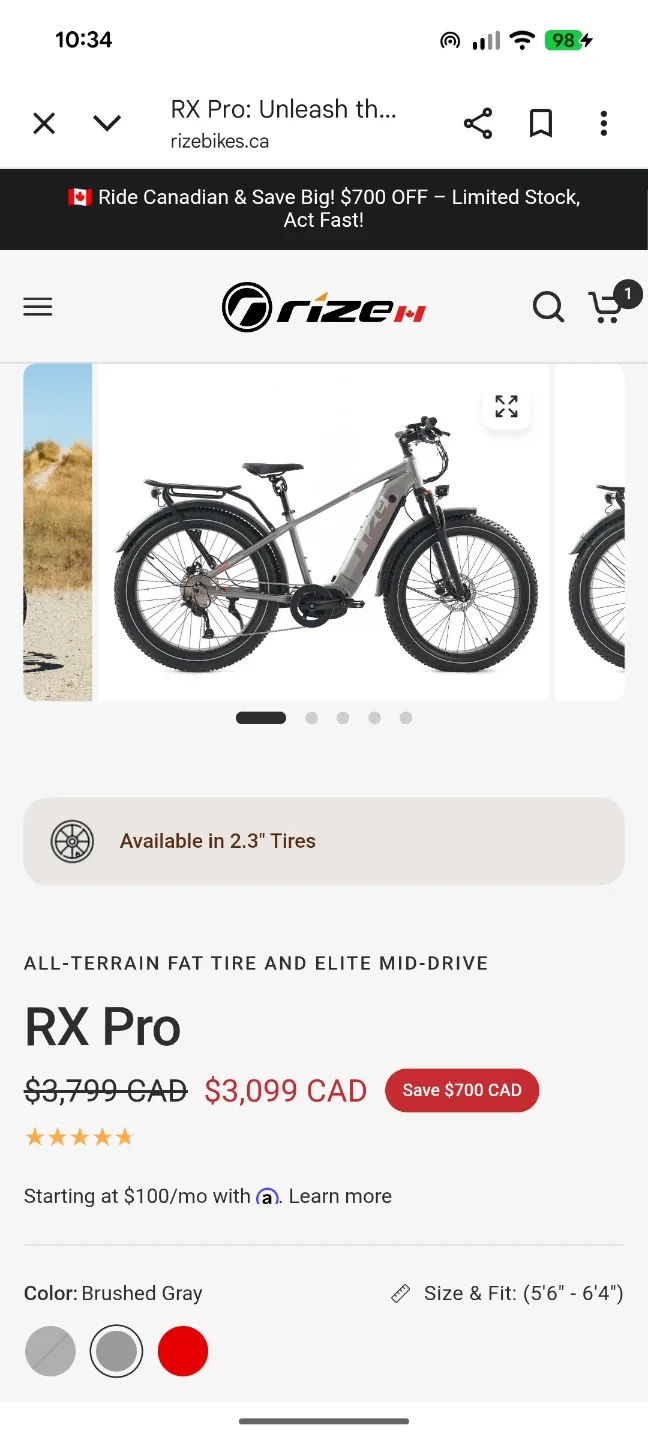The height and width of the screenshot is (1440, 648).
Task: Select the red color swatch
Action: 183,1352
